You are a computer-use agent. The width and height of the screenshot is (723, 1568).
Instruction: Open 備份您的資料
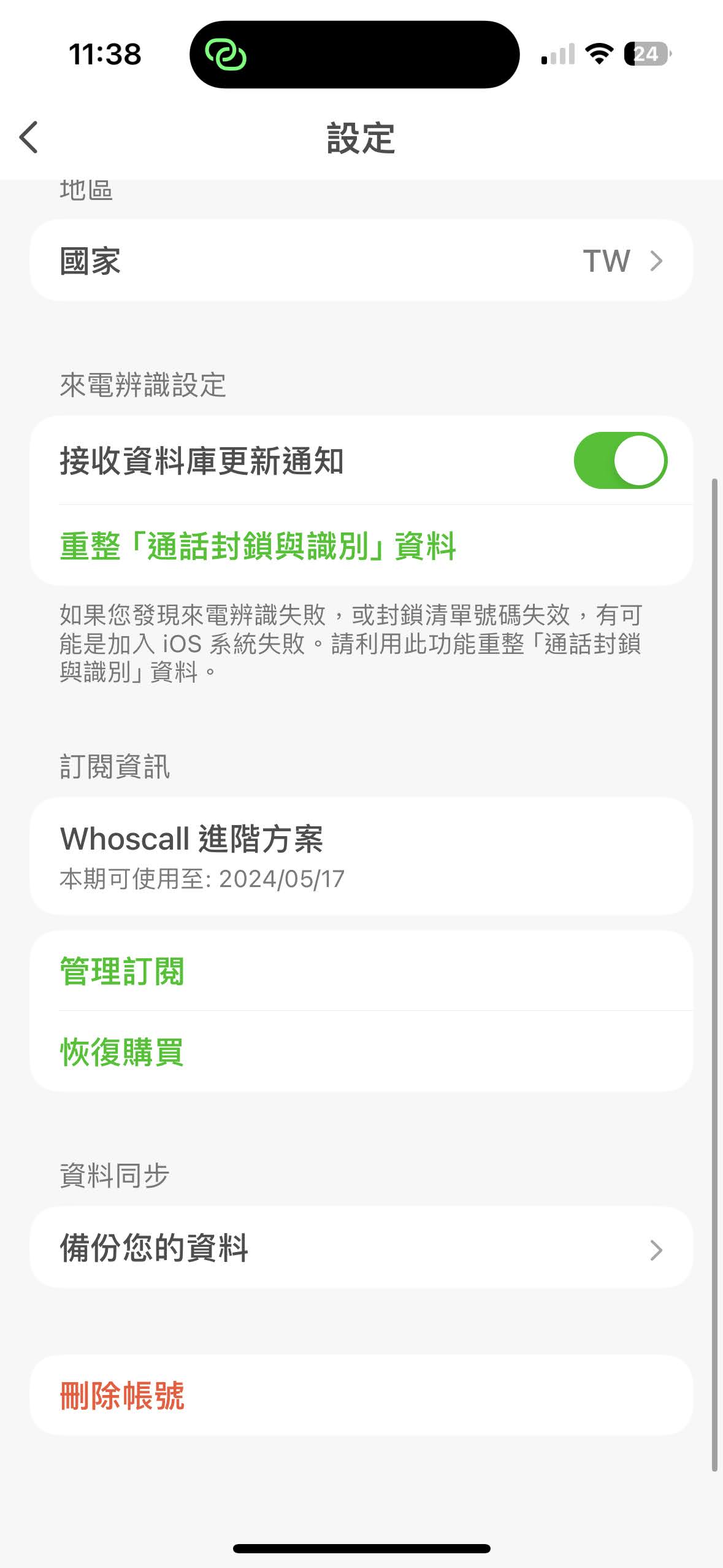(x=361, y=1248)
